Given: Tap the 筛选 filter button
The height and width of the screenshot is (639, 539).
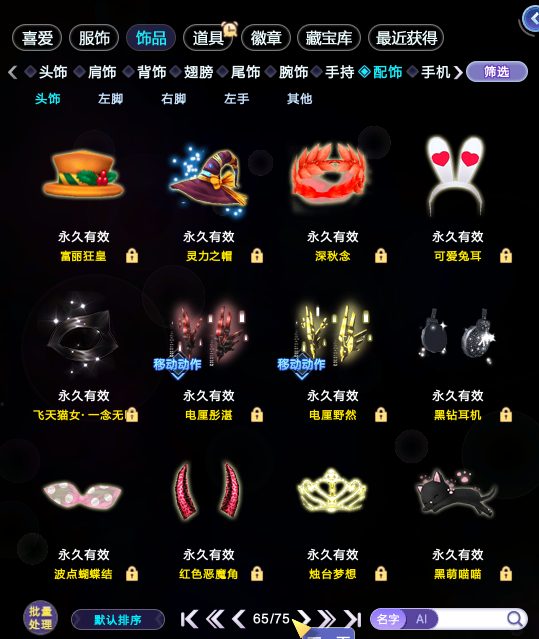Looking at the screenshot, I should coord(497,72).
